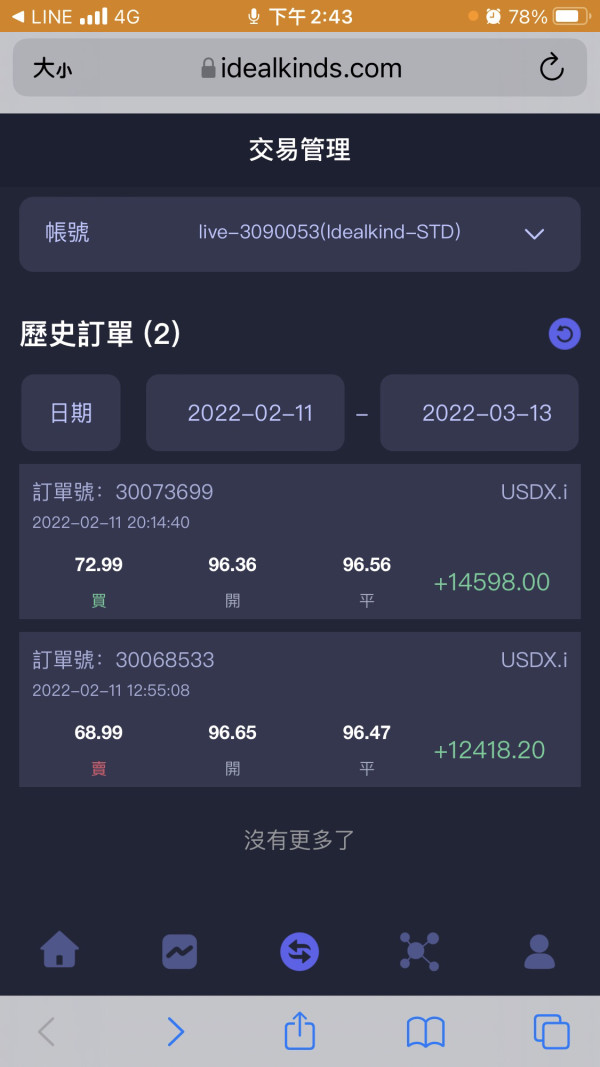The width and height of the screenshot is (600, 1067).
Task: Open the 大小 text size menu
Action: coord(53,69)
